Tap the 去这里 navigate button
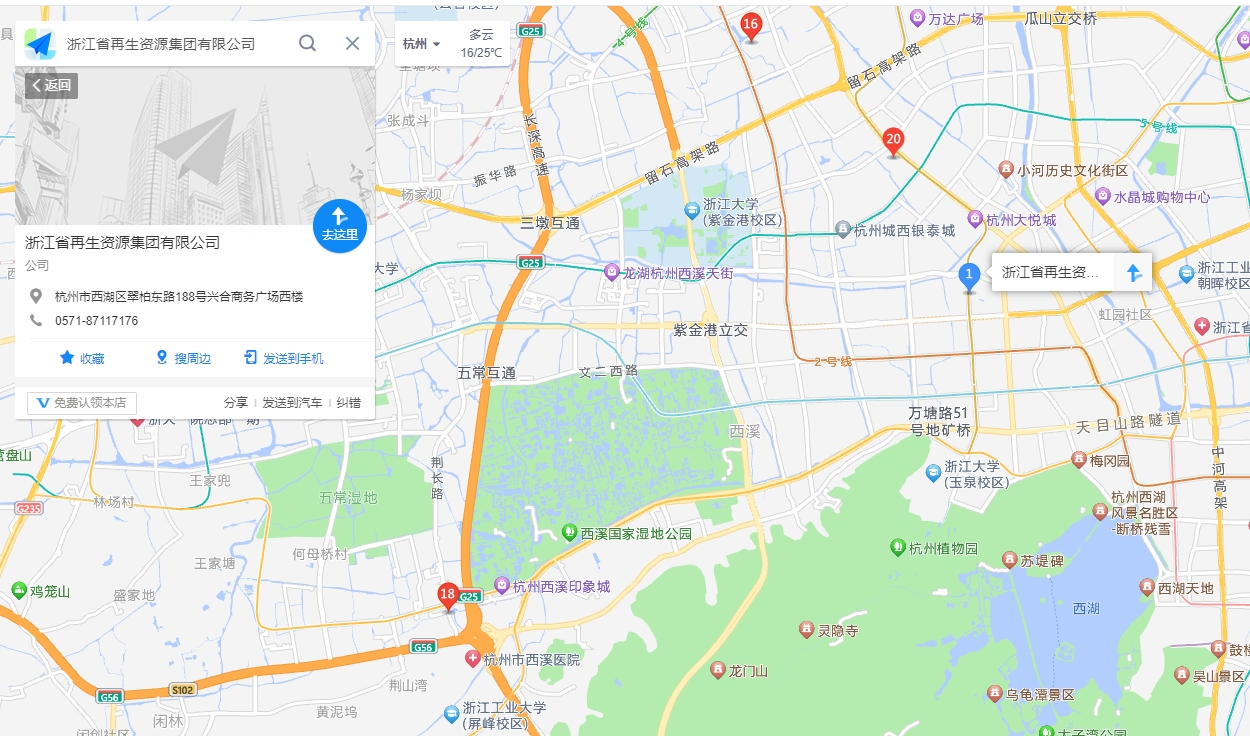The height and width of the screenshot is (736, 1250). 340,226
